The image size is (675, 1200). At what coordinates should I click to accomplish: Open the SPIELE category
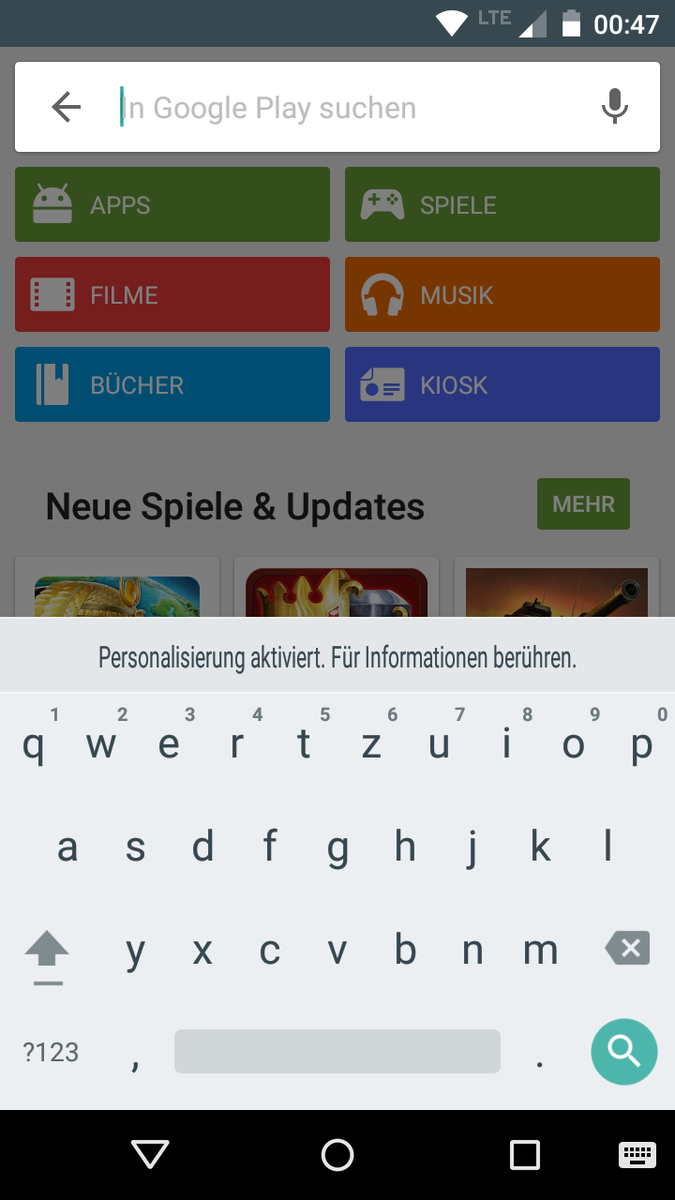[x=502, y=205]
